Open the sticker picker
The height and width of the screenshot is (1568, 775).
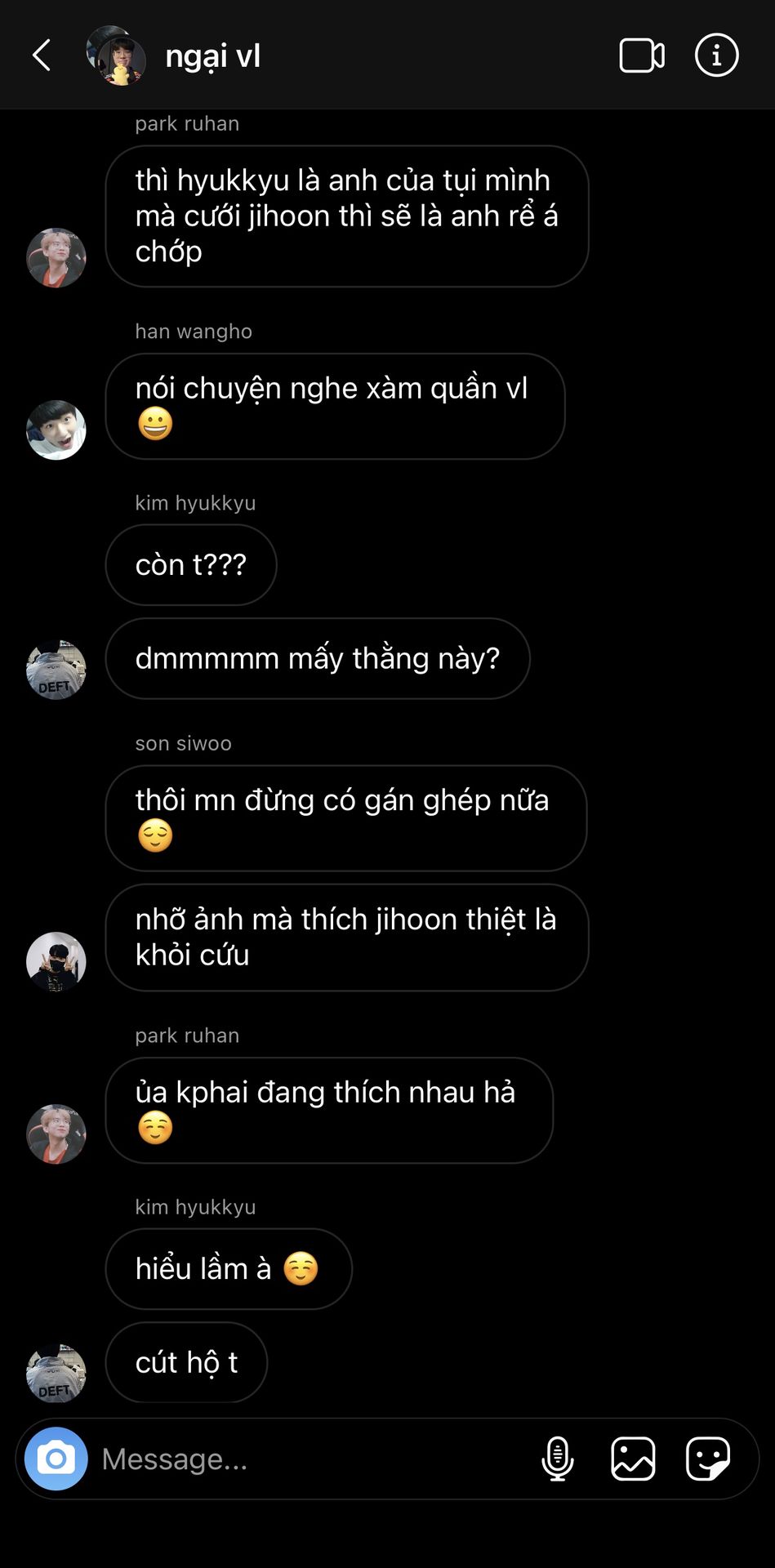708,1459
